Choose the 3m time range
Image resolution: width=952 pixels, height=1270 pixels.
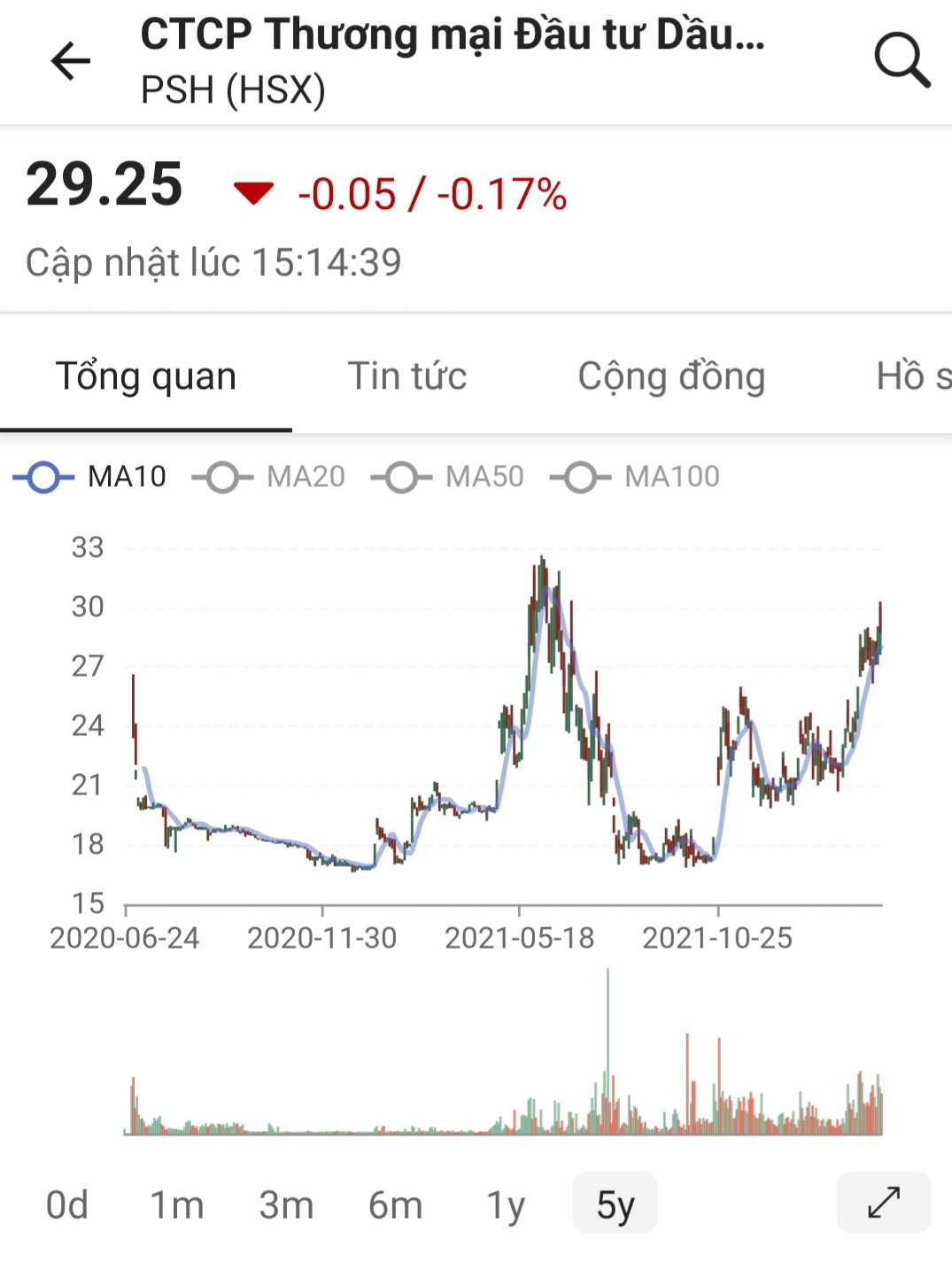tap(286, 1204)
